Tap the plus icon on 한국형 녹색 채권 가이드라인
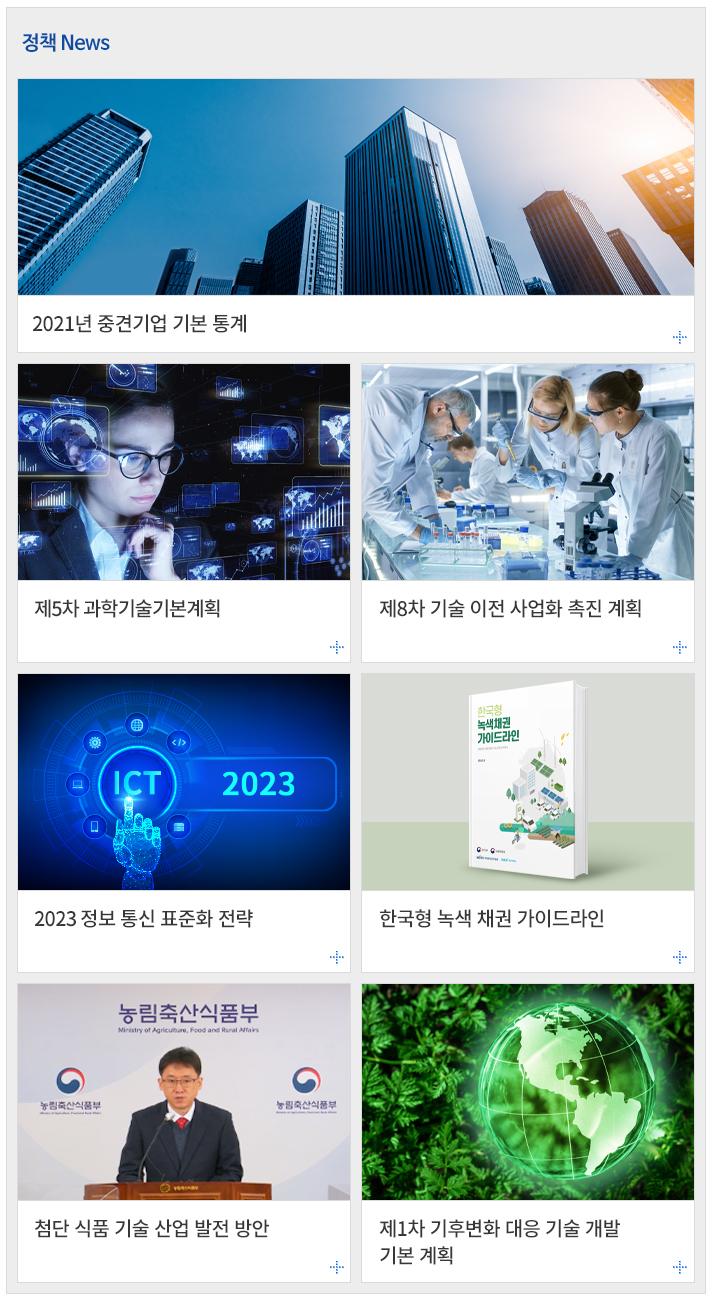712x1299 pixels. tap(680, 957)
